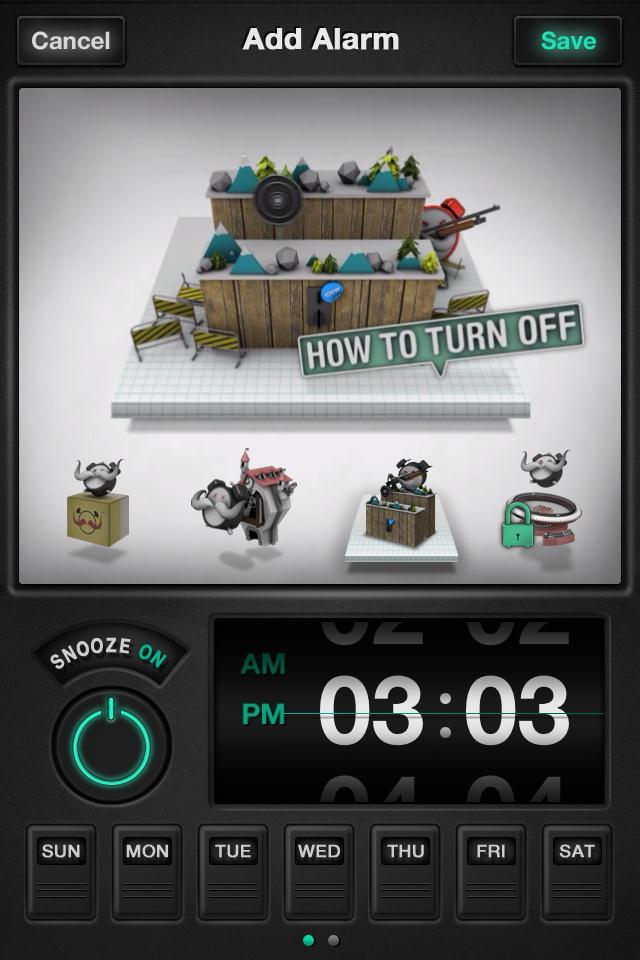Enable the FRI day switch
640x960 pixels.
pyautogui.click(x=491, y=872)
